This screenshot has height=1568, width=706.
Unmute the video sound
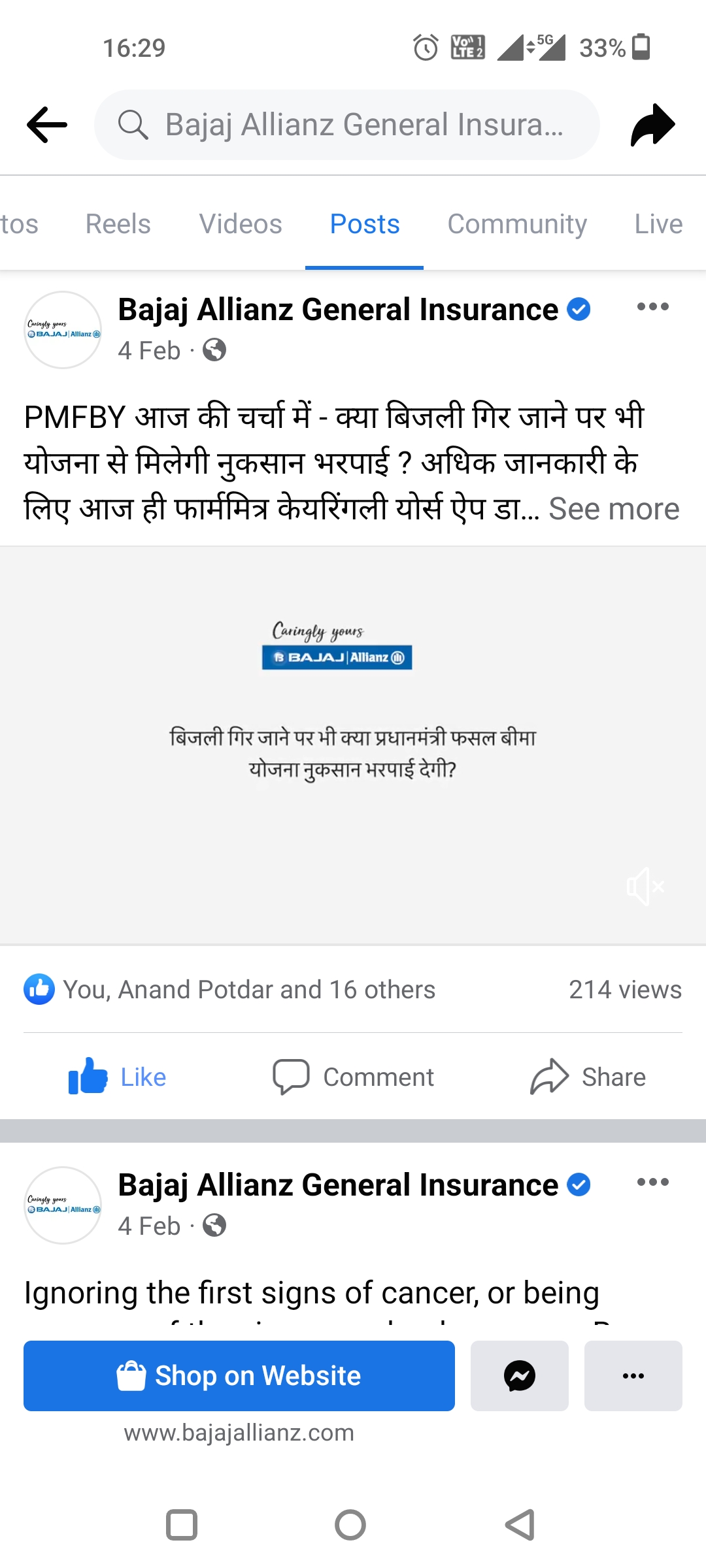645,887
